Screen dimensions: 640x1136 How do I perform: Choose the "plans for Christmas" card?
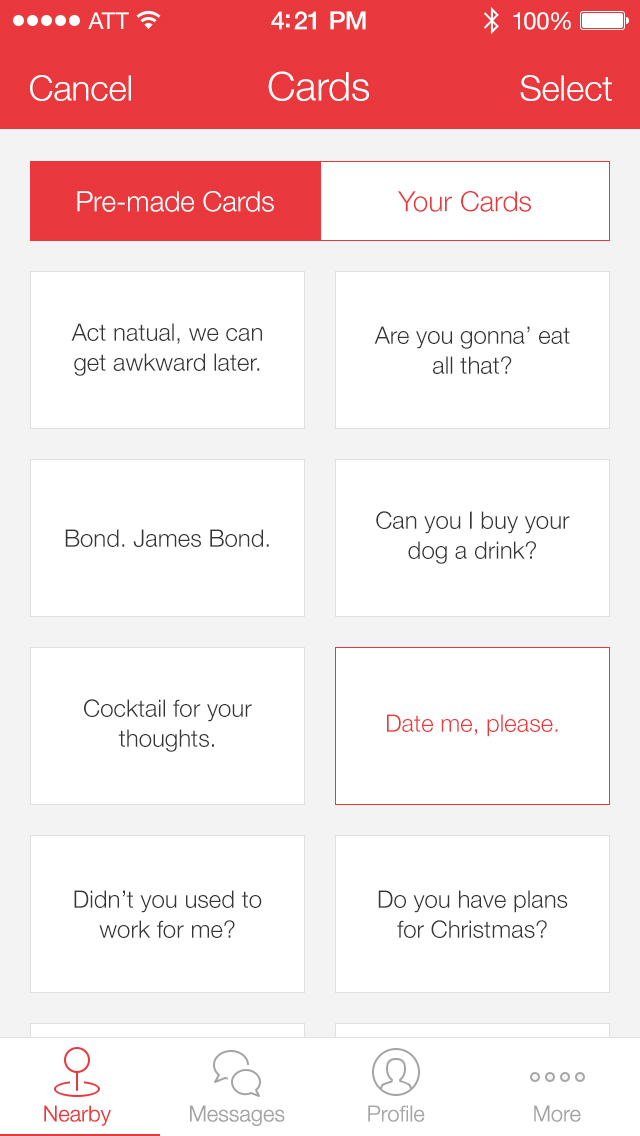473,914
